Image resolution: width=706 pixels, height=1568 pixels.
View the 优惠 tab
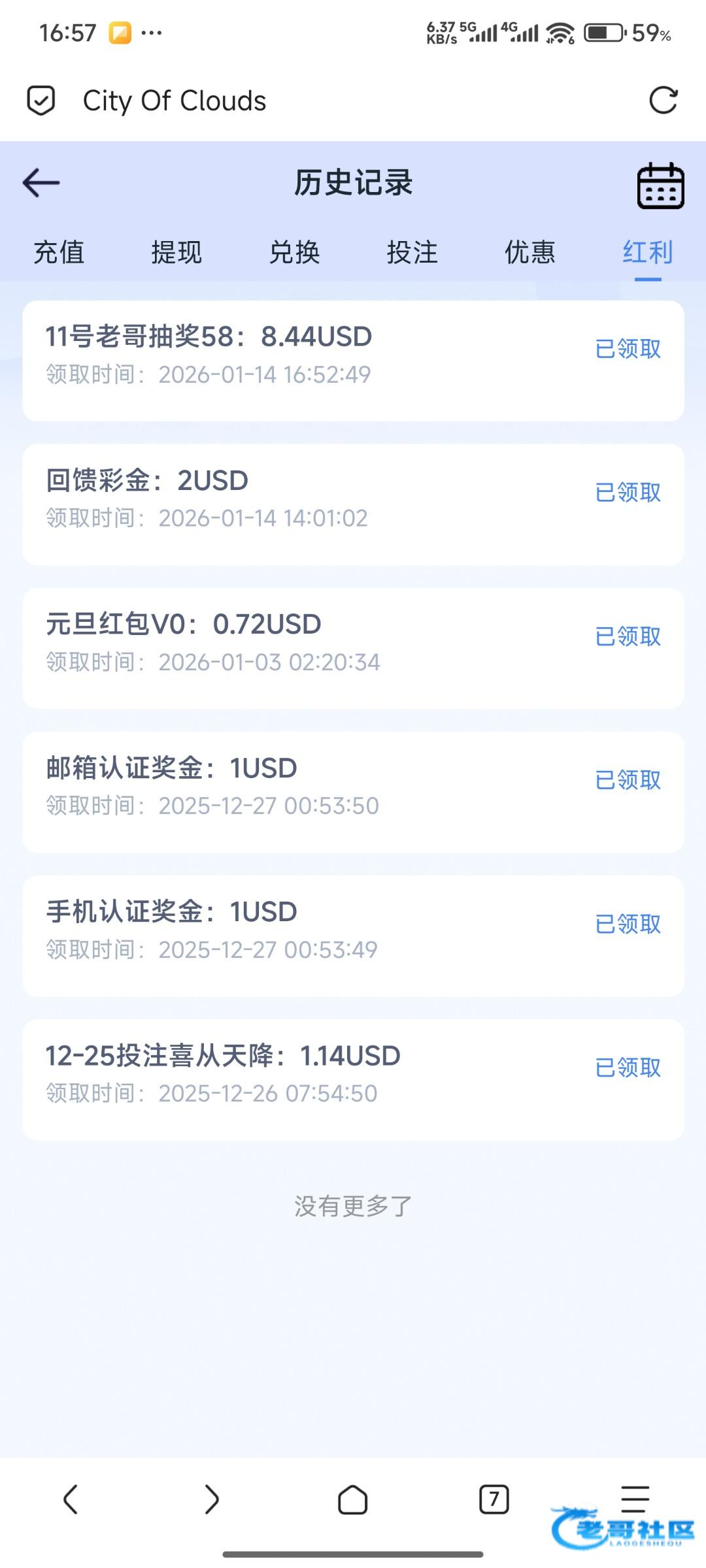tap(529, 252)
